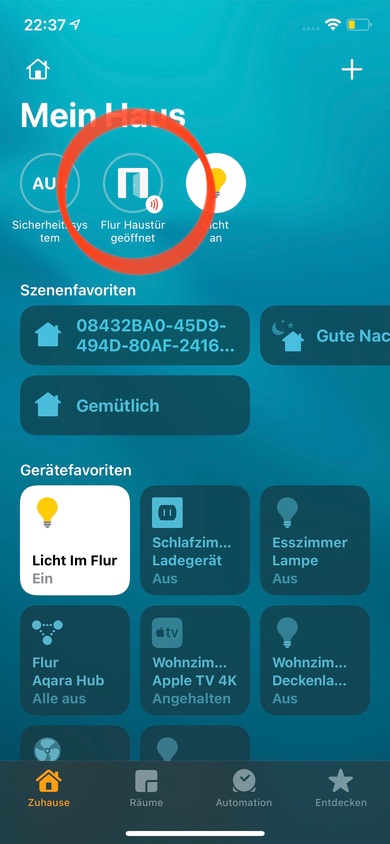Image resolution: width=390 pixels, height=844 pixels.
Task: Open the Sicherheitssystem status circle
Action: click(x=50, y=184)
